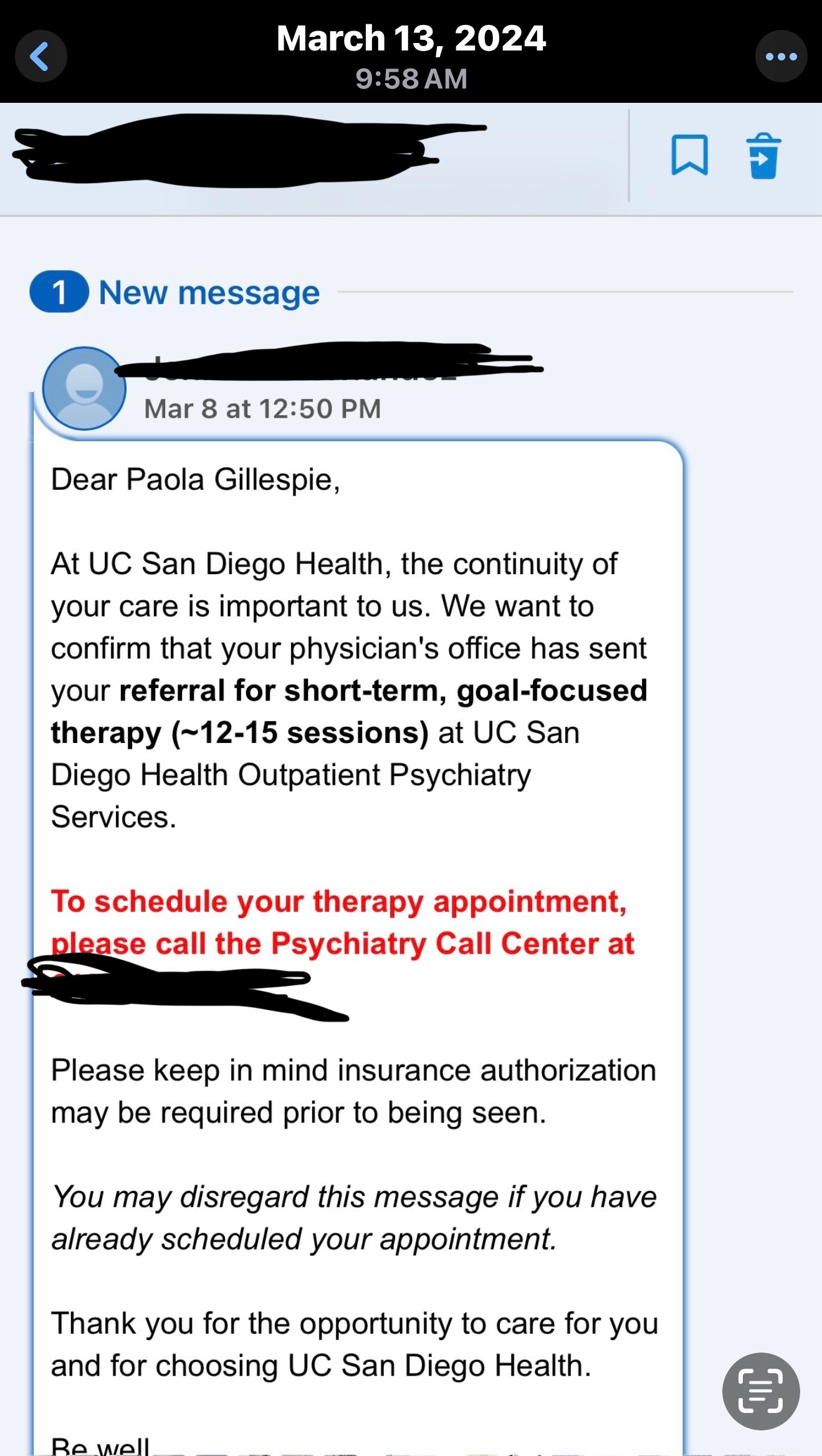The width and height of the screenshot is (822, 1456).
Task: Open the three-dot more options menu
Action: [781, 57]
